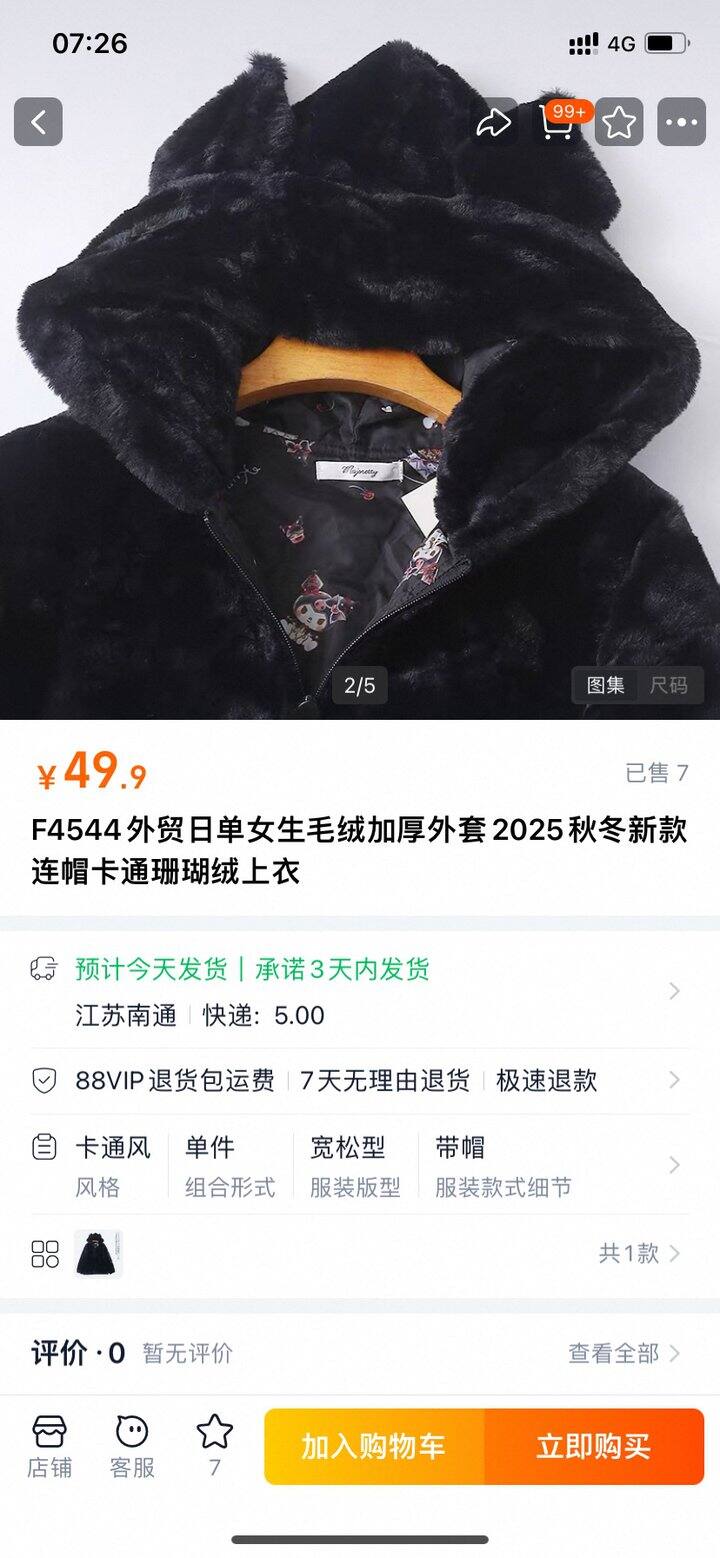Tap the star collect icon showing 7
The image size is (720, 1558).
pyautogui.click(x=212, y=1444)
